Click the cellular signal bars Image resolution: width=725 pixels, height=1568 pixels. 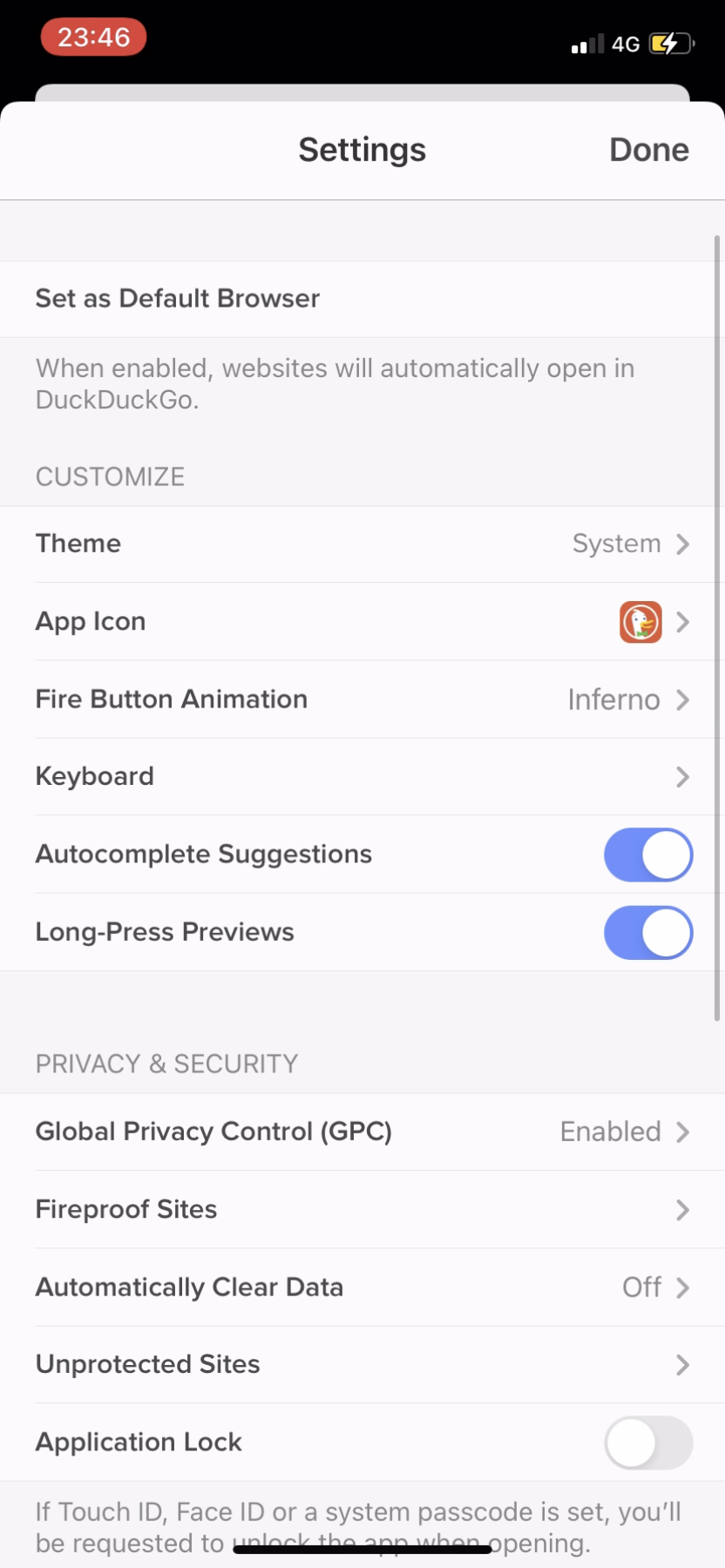click(588, 44)
